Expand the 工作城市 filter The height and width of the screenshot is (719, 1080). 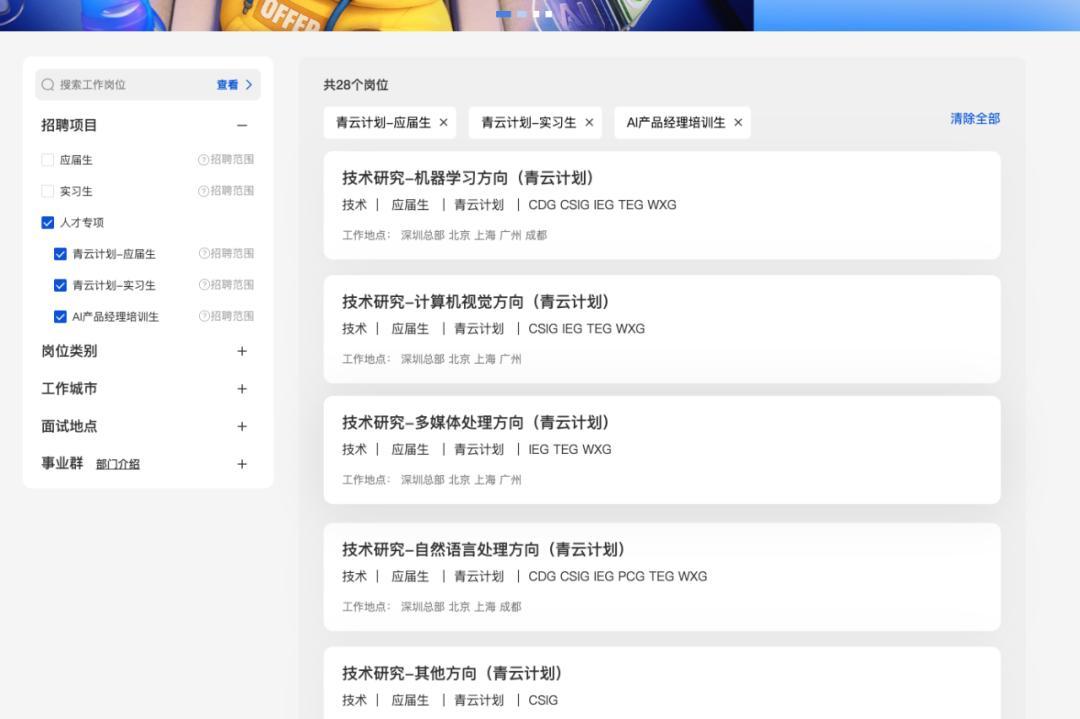[241, 389]
